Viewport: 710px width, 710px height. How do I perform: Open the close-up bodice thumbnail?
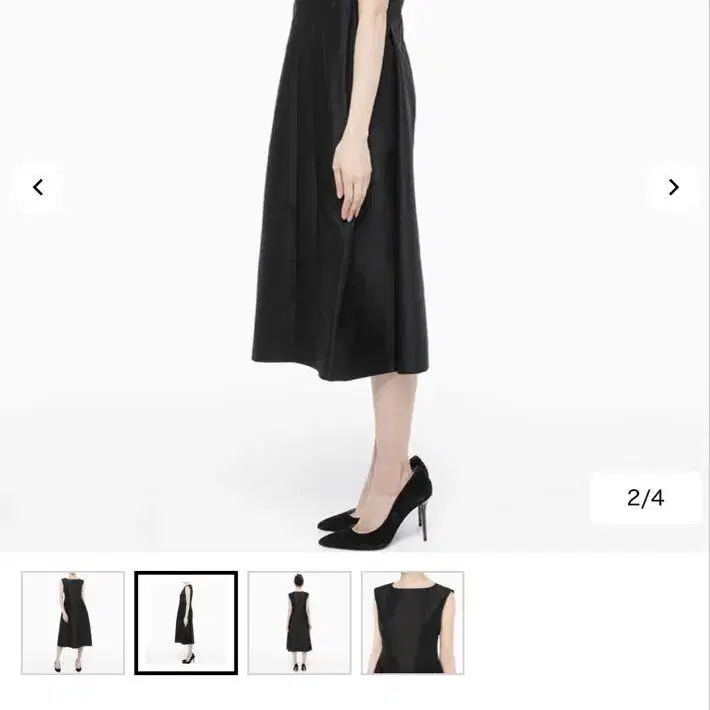(x=413, y=623)
